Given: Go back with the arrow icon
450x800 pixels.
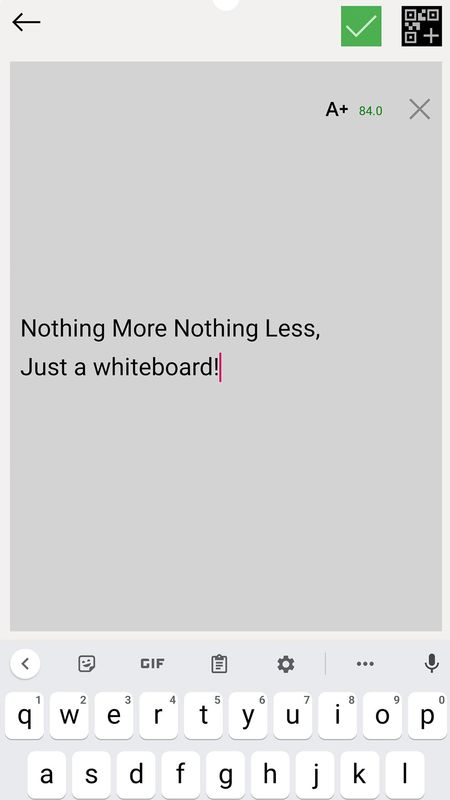Looking at the screenshot, I should [26, 22].
